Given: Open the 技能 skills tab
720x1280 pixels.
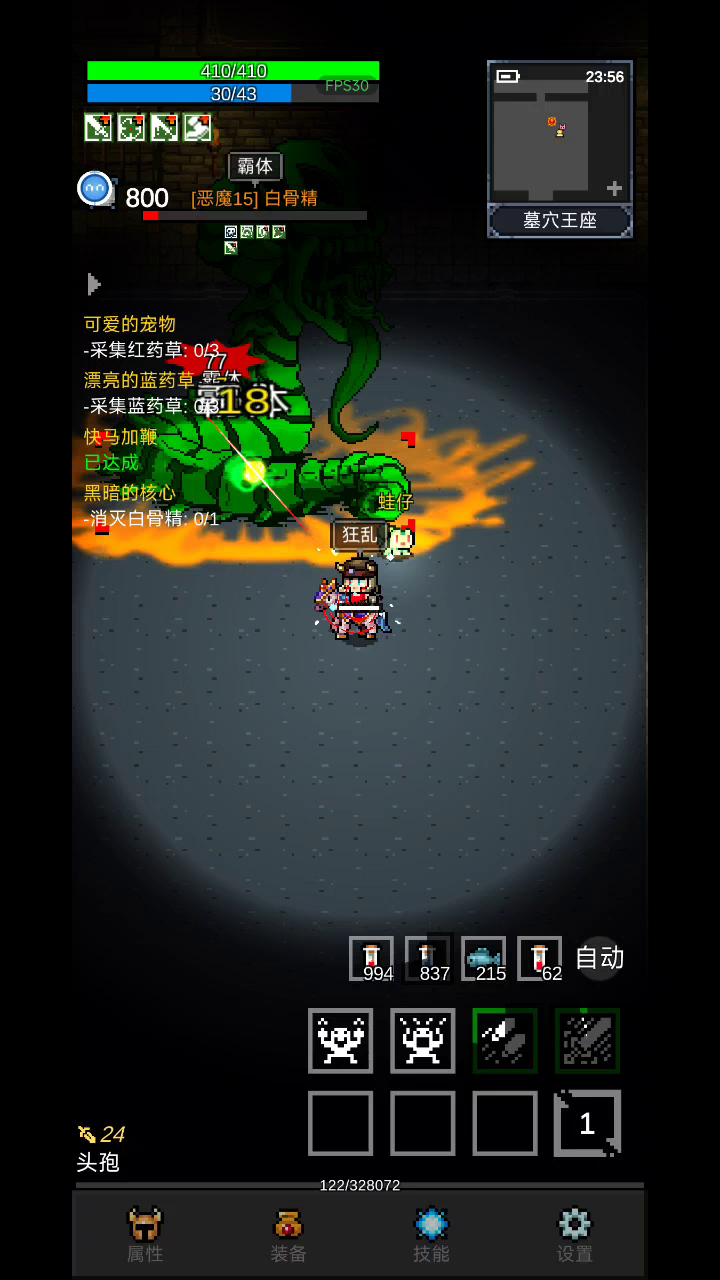Looking at the screenshot, I should (432, 1234).
